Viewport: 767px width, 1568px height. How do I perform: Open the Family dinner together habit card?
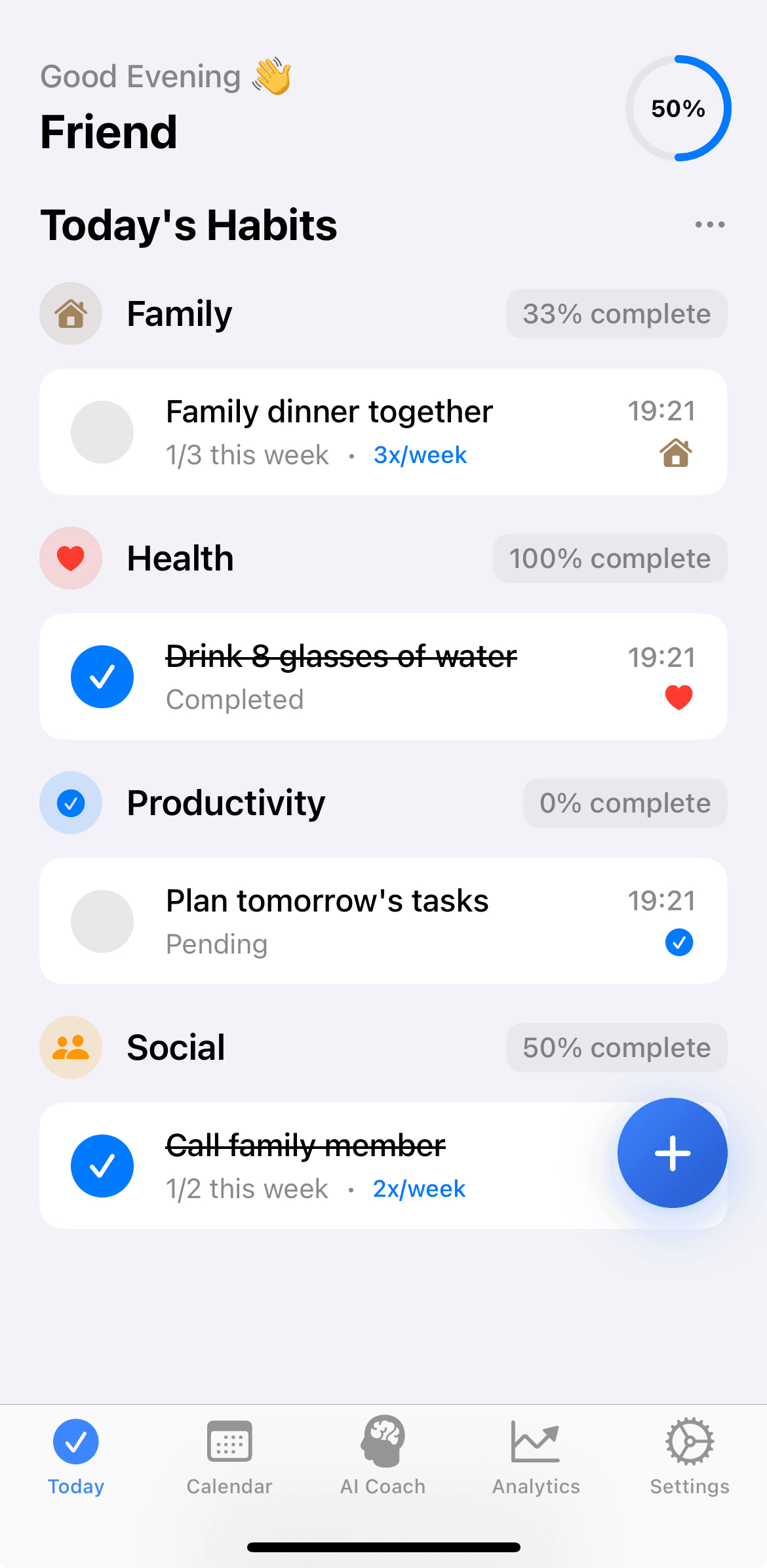tap(393, 432)
